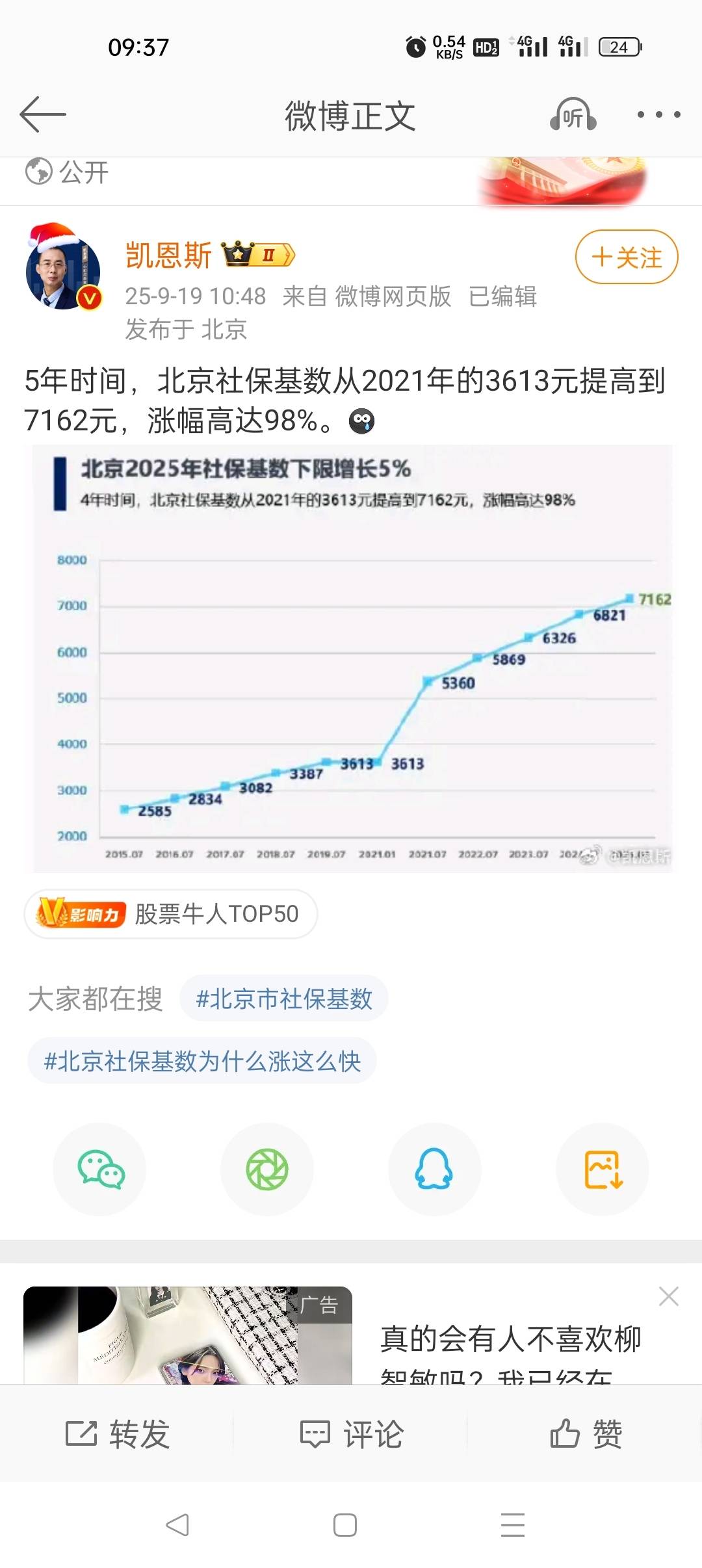This screenshot has width=702, height=1568.
Task: Go back using the top-left arrow
Action: [x=43, y=114]
